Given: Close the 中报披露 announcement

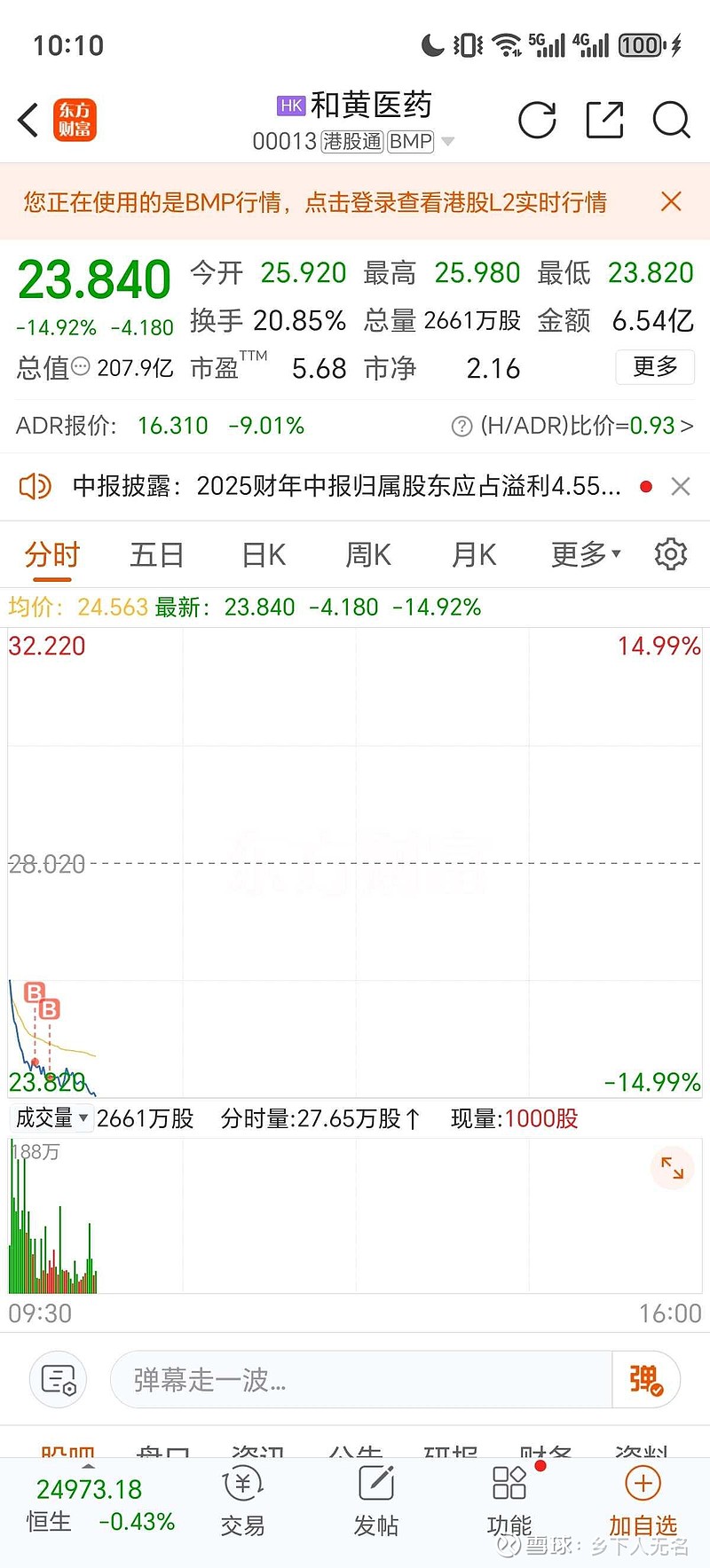Looking at the screenshot, I should tap(681, 486).
